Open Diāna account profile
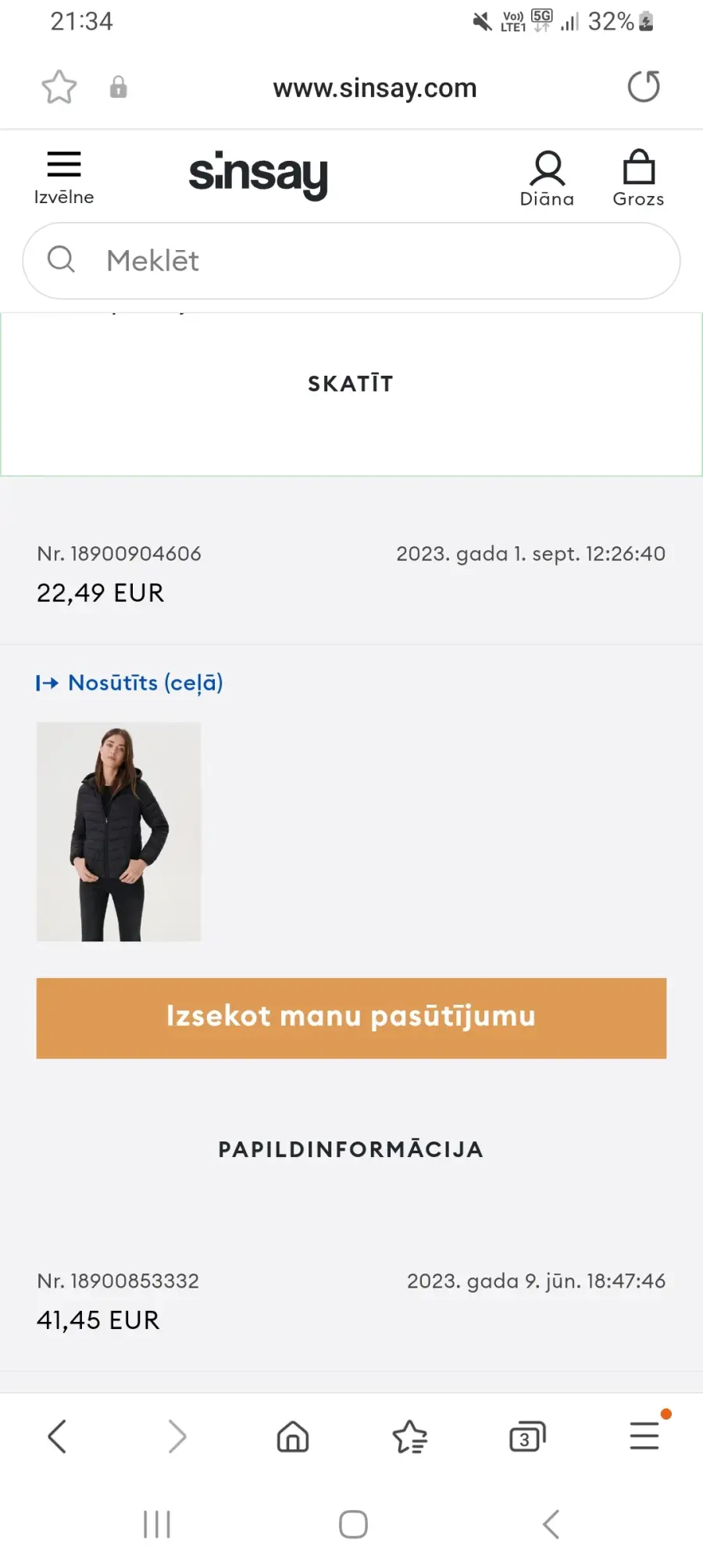The width and height of the screenshot is (703, 1568). pos(547,179)
